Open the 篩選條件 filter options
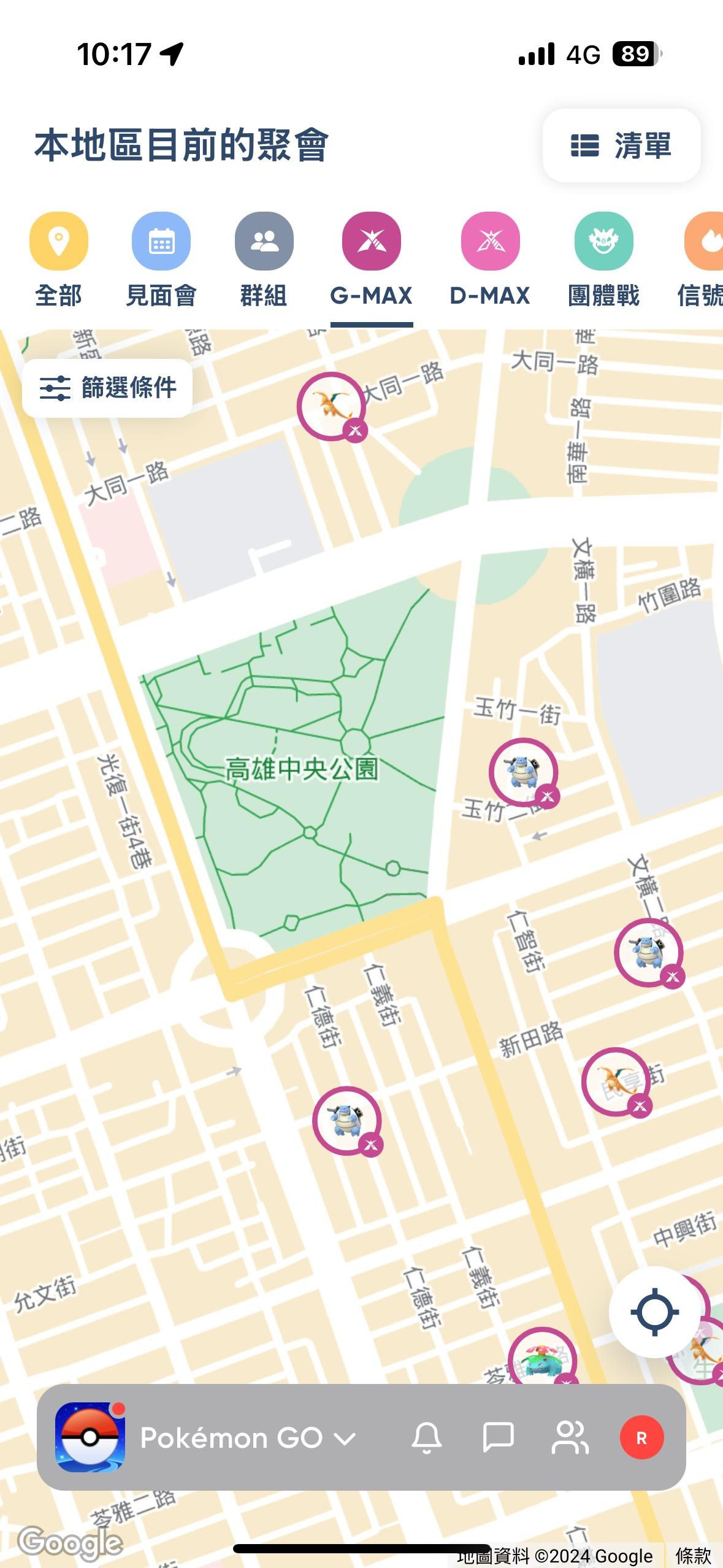The width and height of the screenshot is (723, 1568). tap(107, 388)
